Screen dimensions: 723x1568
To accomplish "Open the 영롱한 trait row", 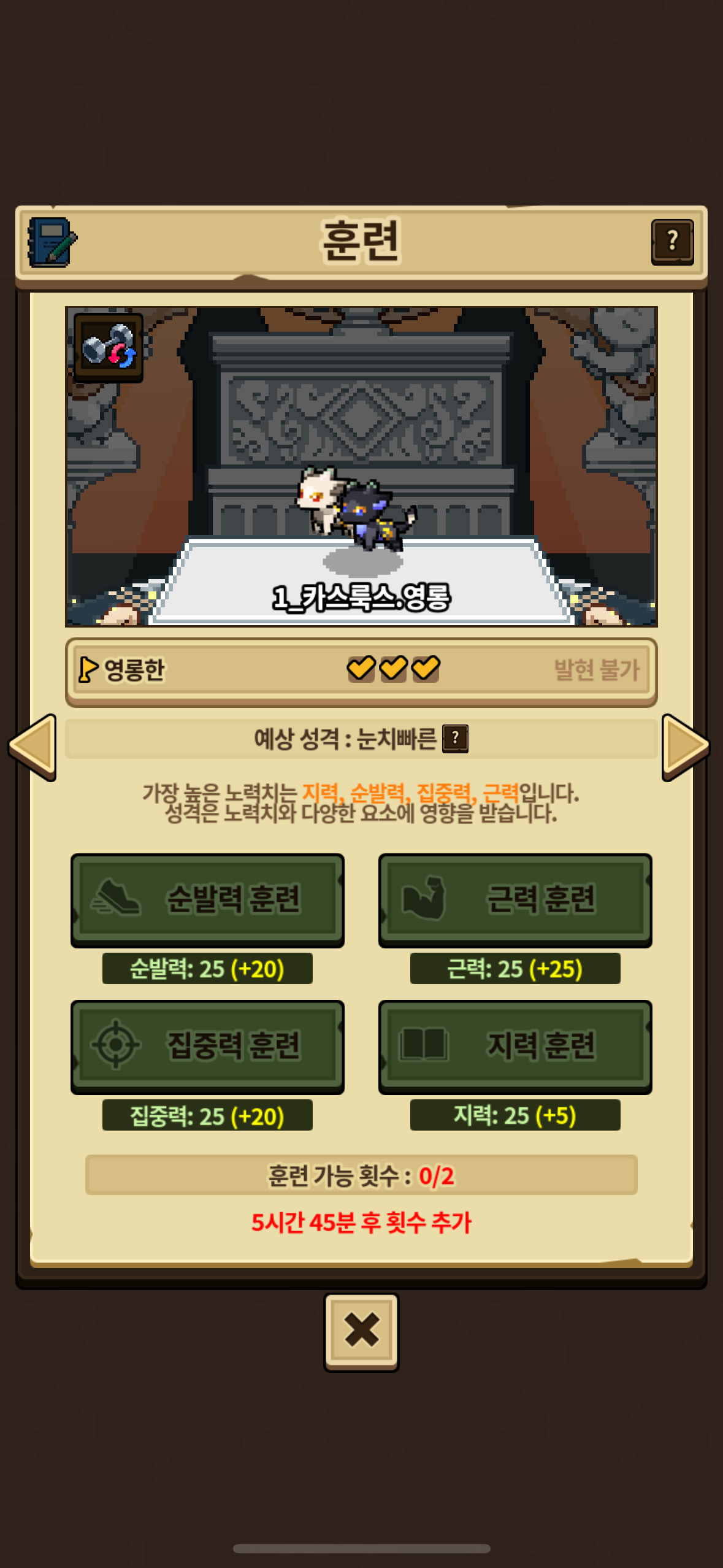I will pyautogui.click(x=361, y=671).
